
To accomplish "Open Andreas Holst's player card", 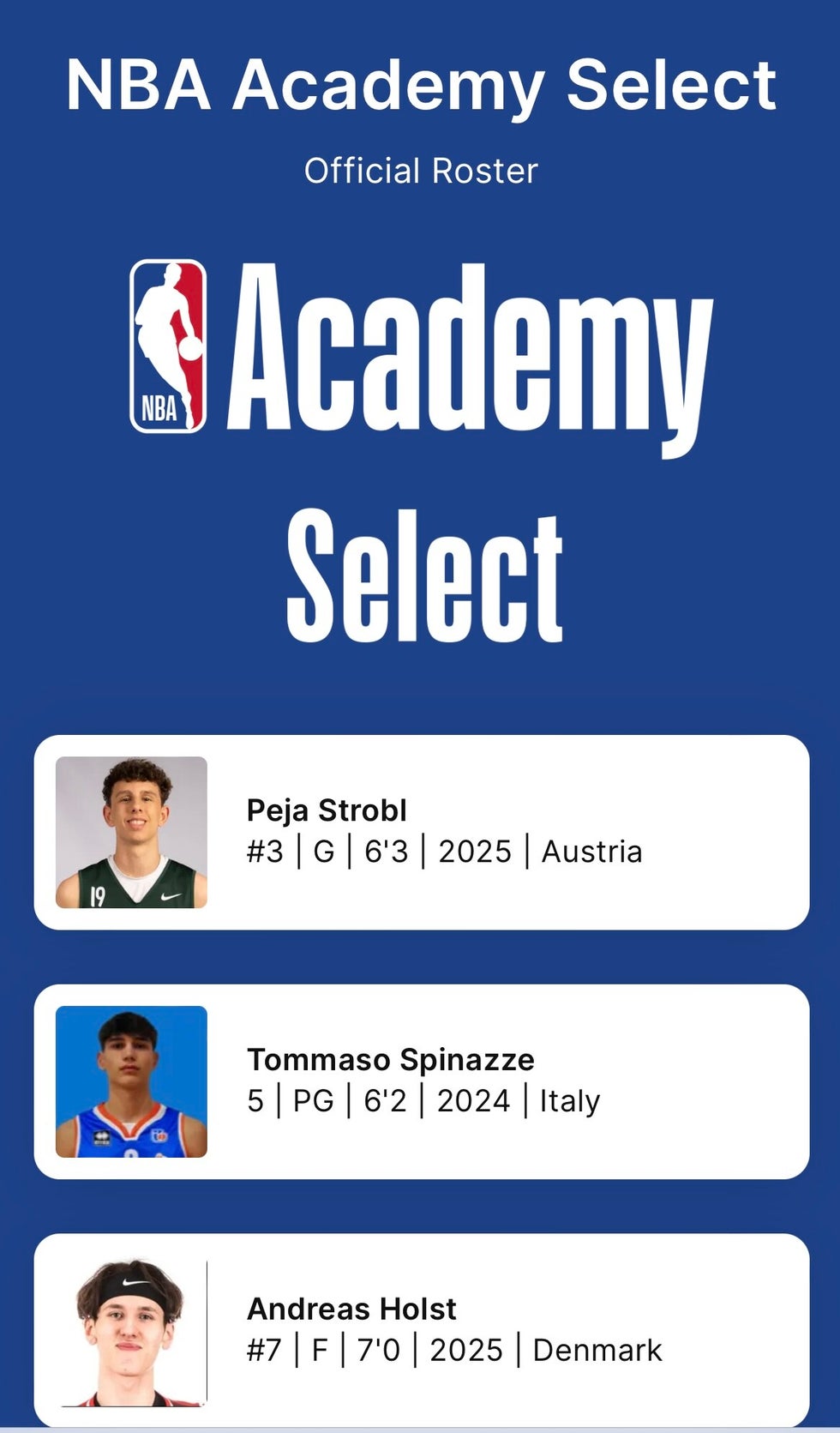I will coord(421,1329).
